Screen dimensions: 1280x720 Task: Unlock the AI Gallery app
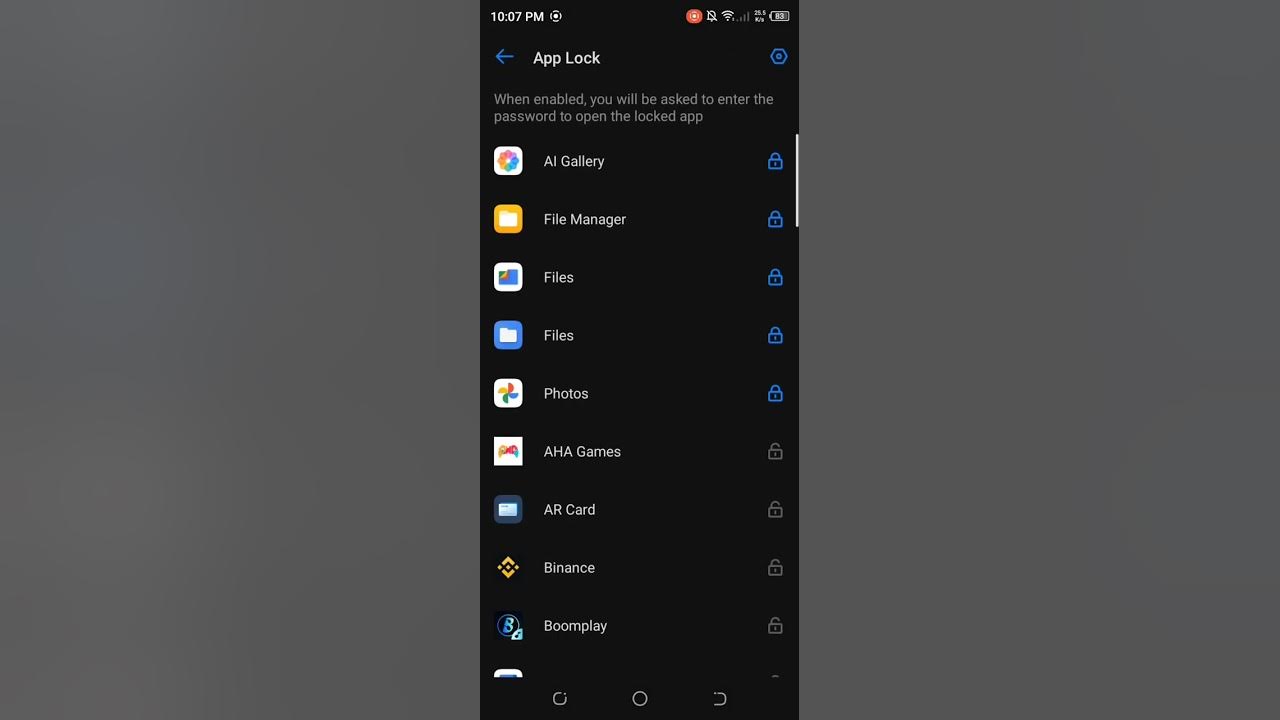coord(775,161)
